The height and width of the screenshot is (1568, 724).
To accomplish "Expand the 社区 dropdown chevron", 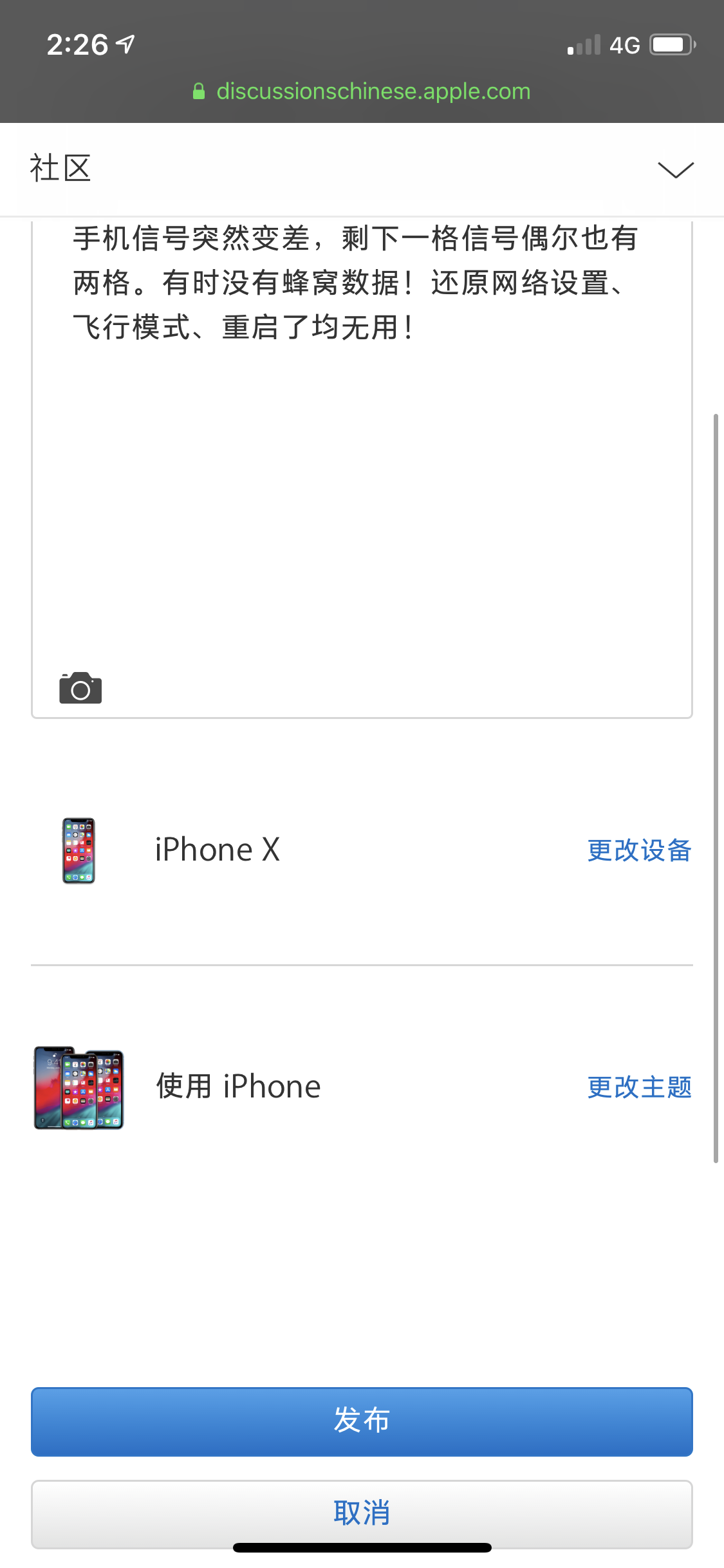I will (x=675, y=170).
